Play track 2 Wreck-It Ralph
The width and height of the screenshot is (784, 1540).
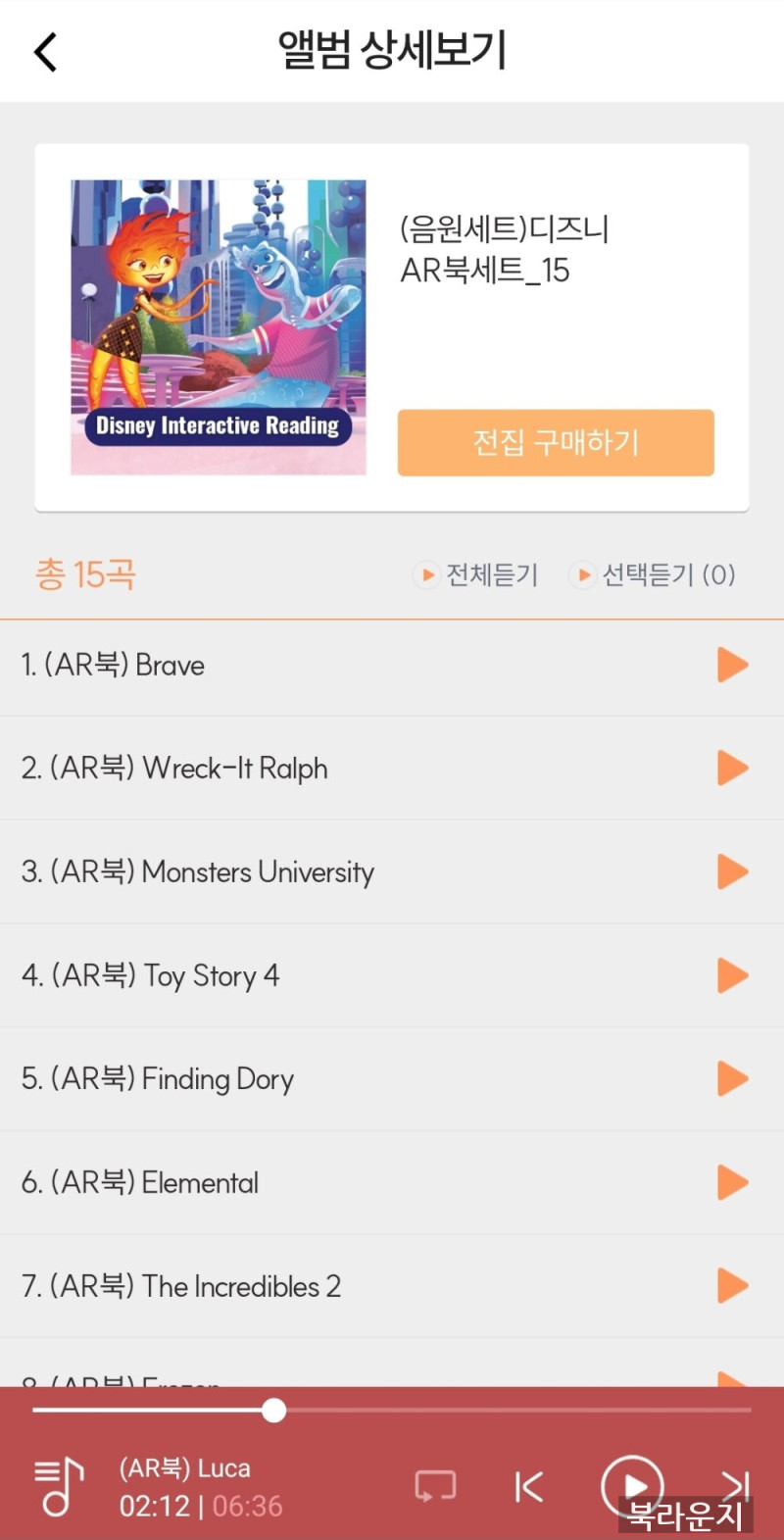tap(732, 768)
